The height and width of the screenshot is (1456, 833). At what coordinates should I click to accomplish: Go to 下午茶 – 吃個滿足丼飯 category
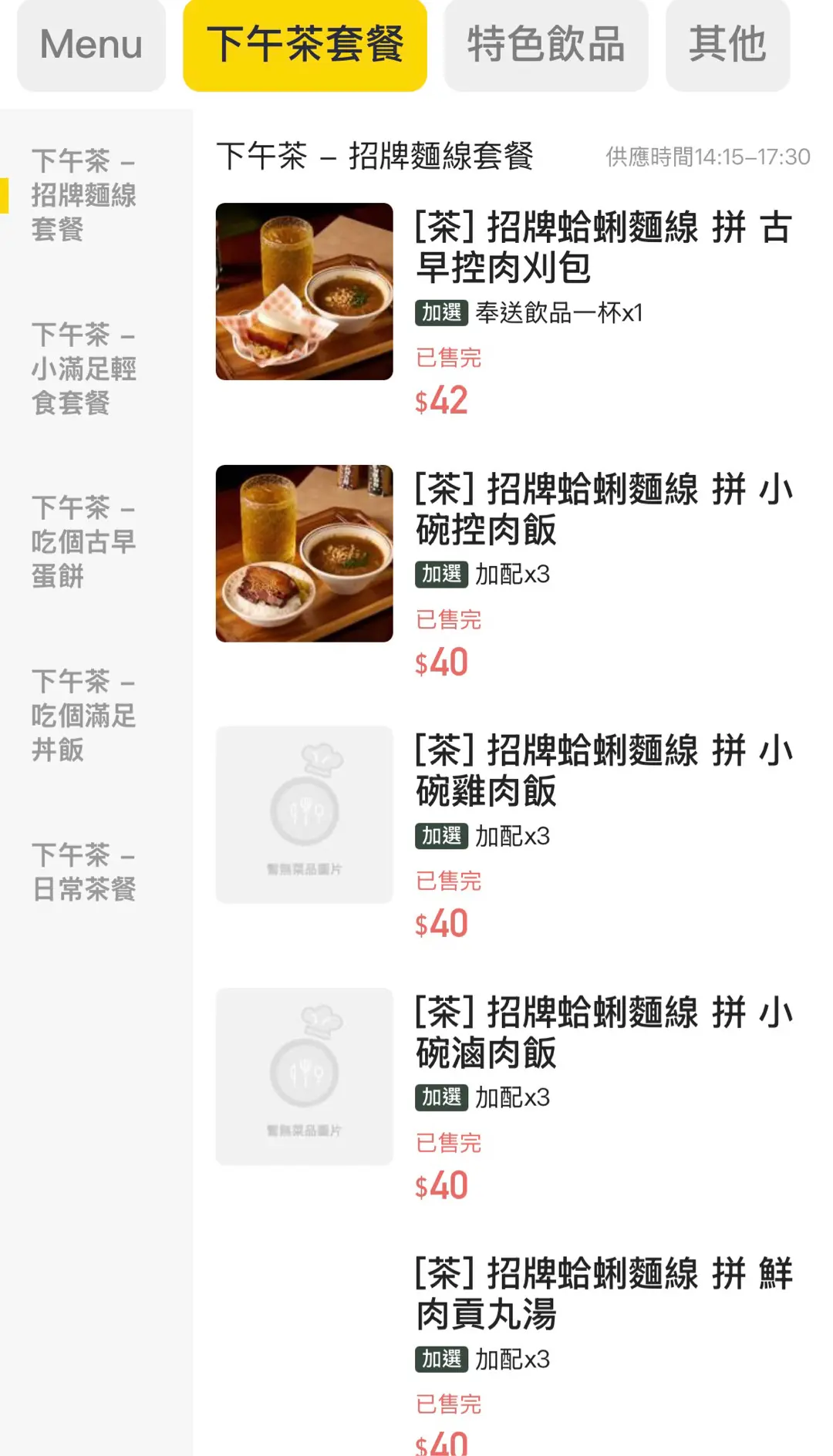click(83, 716)
